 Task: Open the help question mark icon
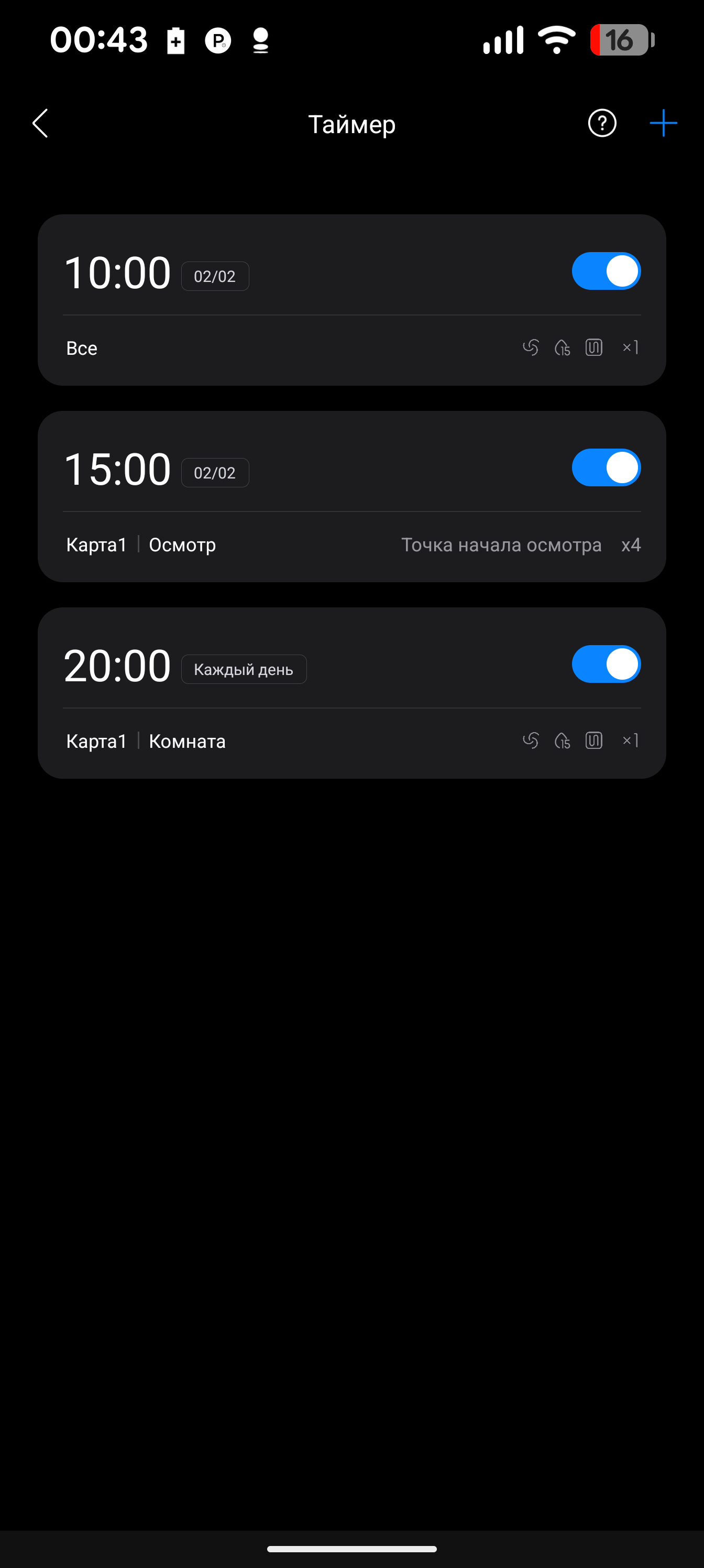point(602,124)
